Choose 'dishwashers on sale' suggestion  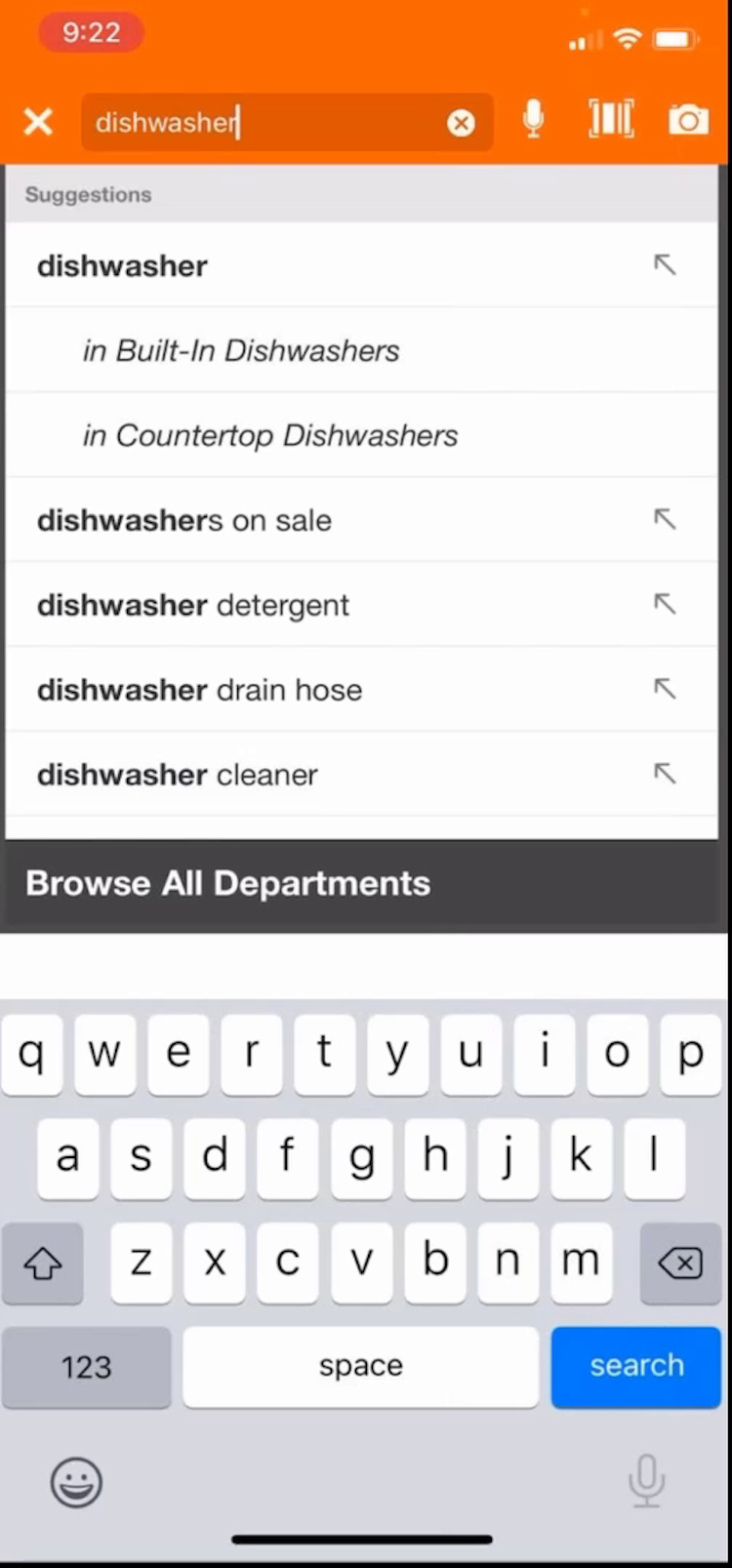(x=184, y=520)
